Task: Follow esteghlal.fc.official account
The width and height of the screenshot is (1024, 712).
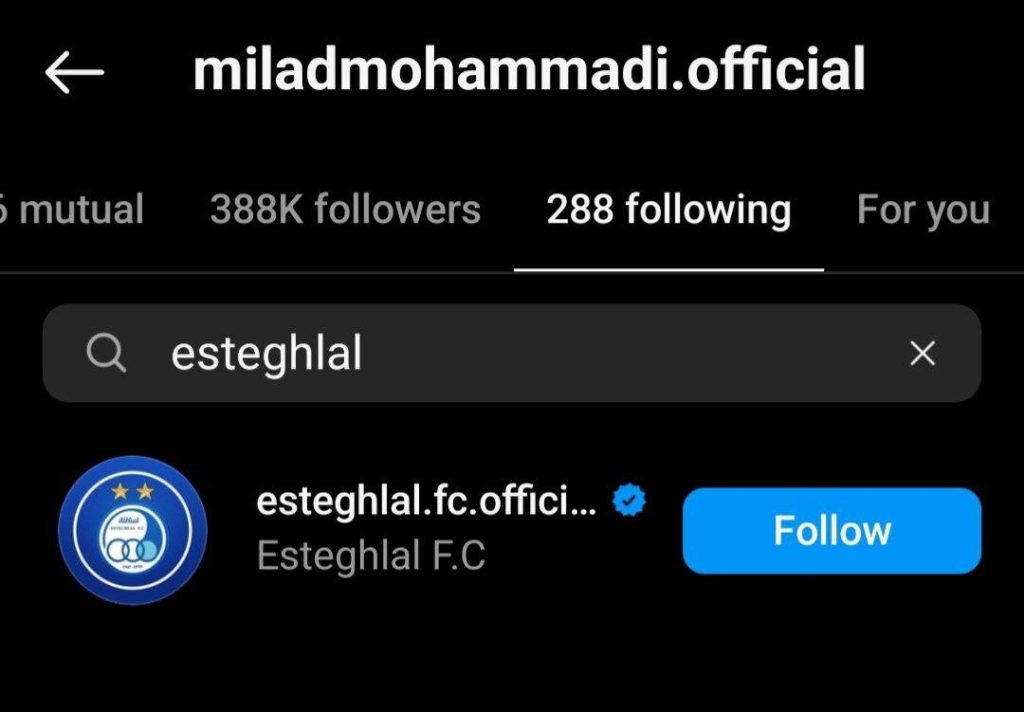Action: [x=831, y=530]
